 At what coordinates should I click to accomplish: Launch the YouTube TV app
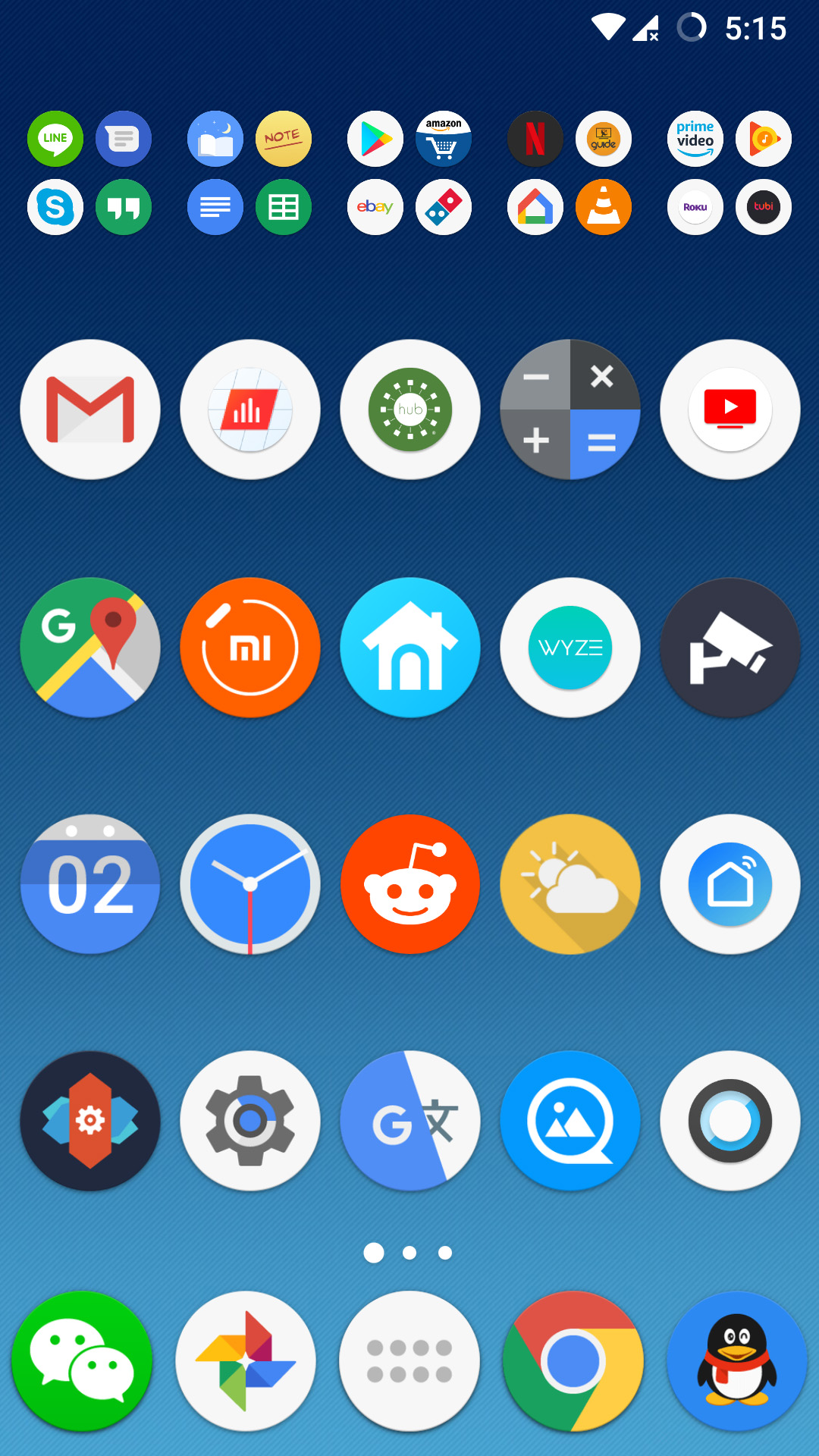click(730, 409)
